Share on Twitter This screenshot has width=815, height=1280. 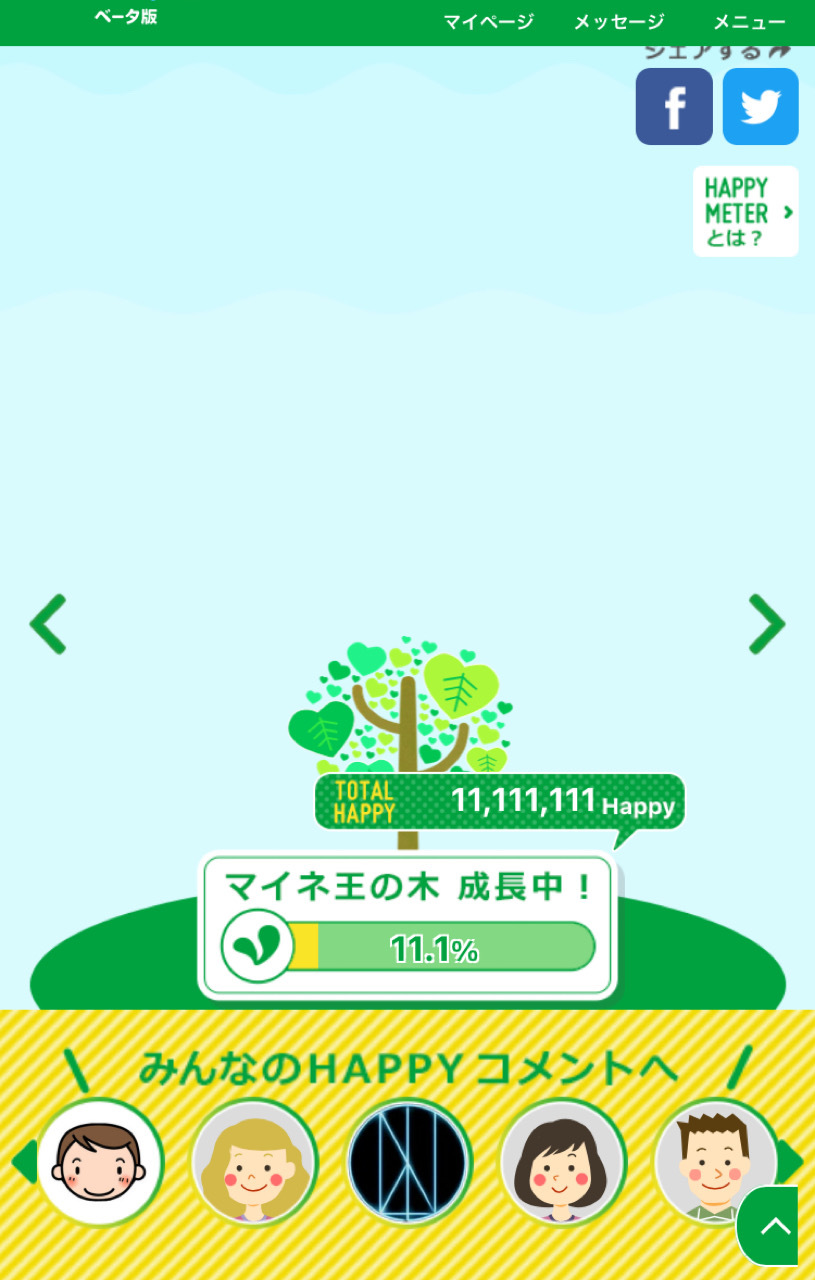coord(760,107)
